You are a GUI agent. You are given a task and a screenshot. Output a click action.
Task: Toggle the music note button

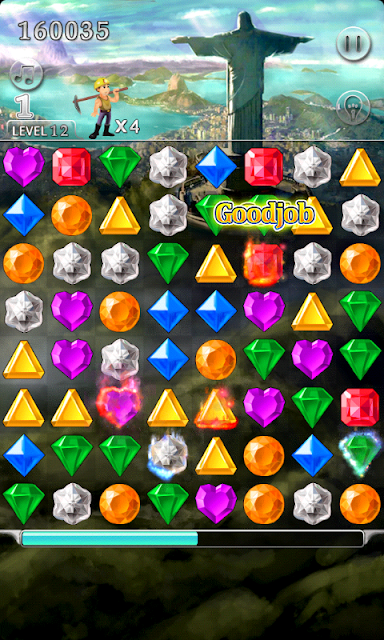click(26, 74)
